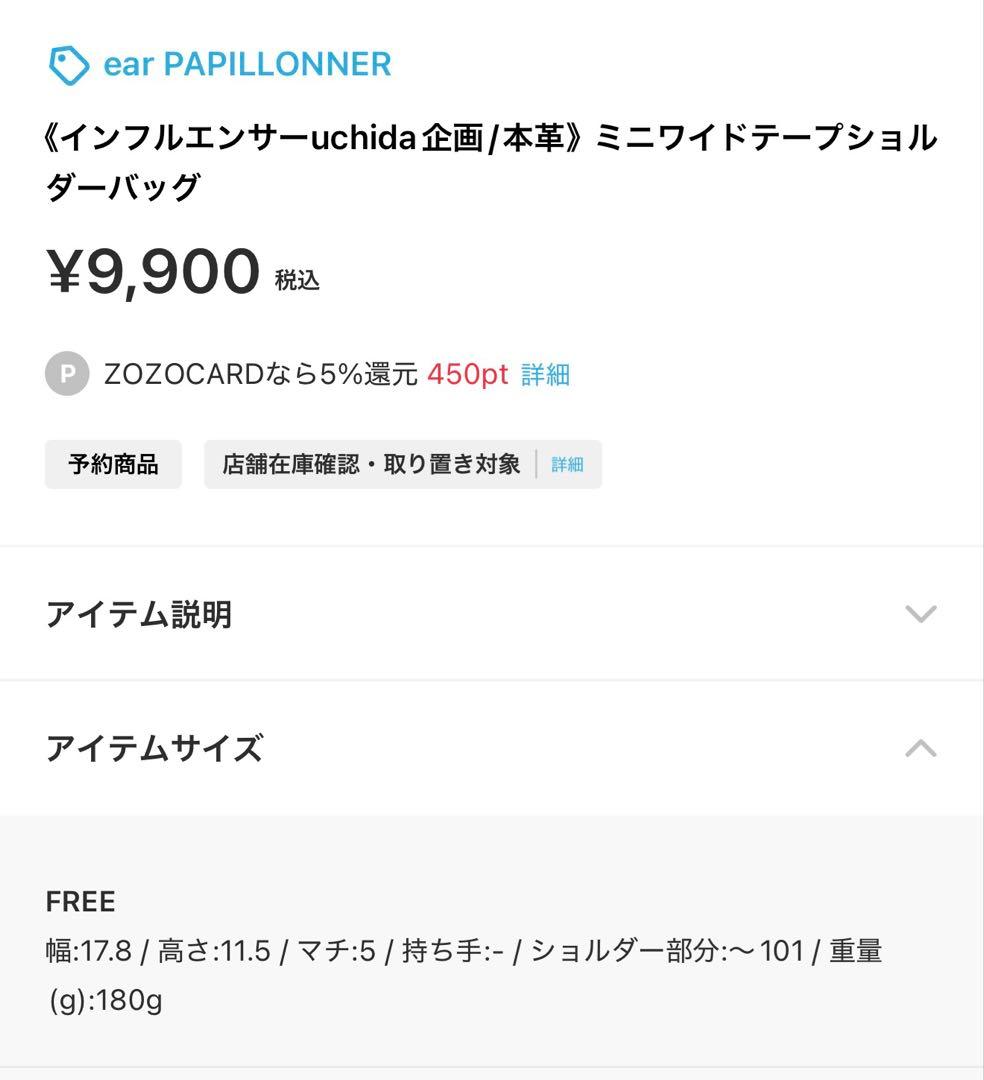Screen dimensions: 984x1080
Task: Click the 詳細 link next to 450pt
Action: click(x=545, y=373)
